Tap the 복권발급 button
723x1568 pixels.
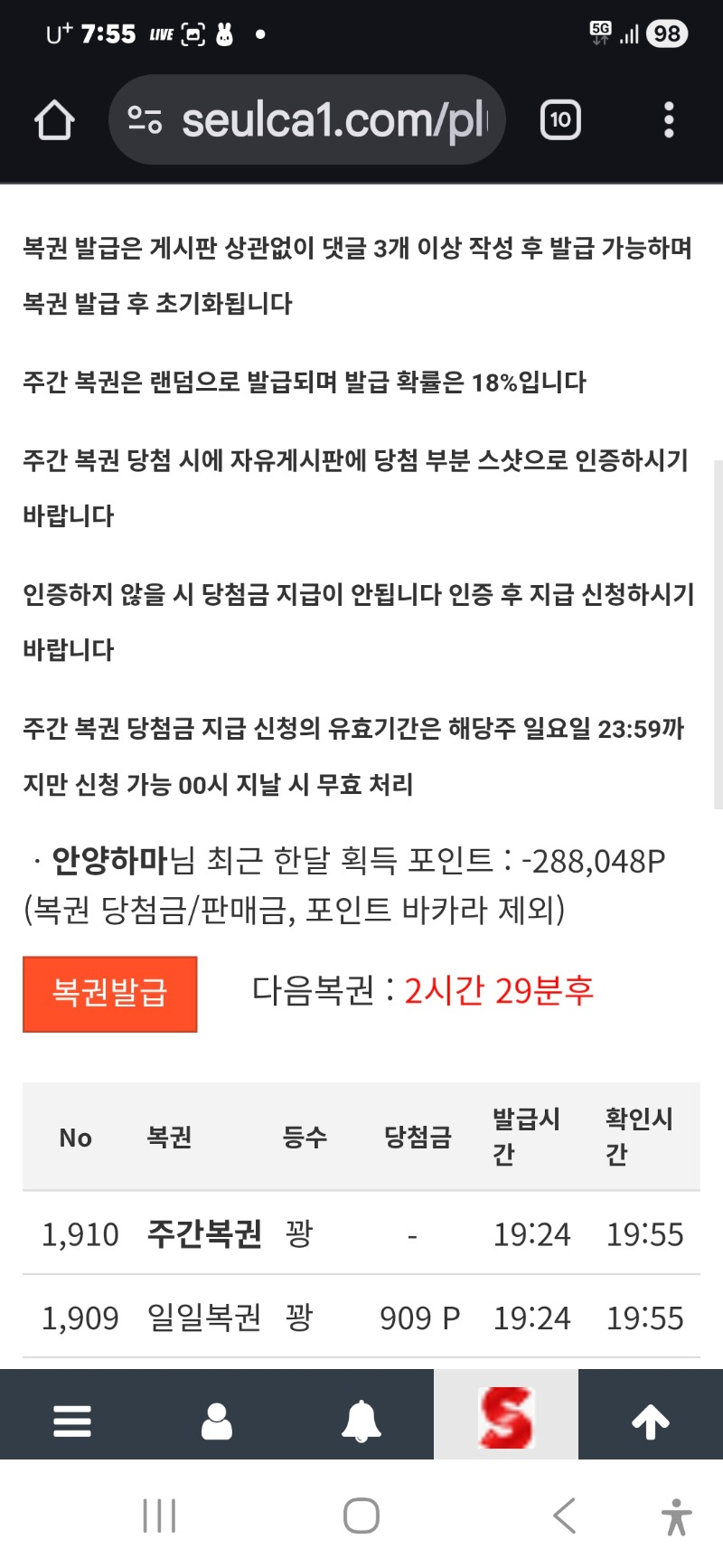[x=110, y=993]
